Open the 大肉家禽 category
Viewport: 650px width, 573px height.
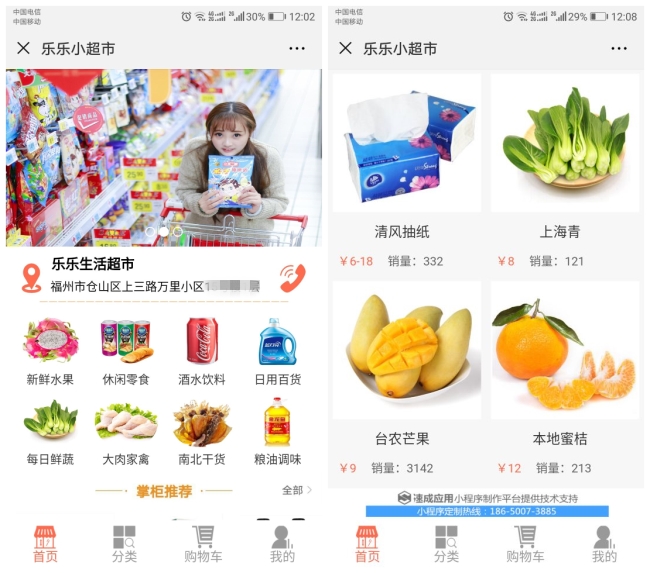point(126,431)
